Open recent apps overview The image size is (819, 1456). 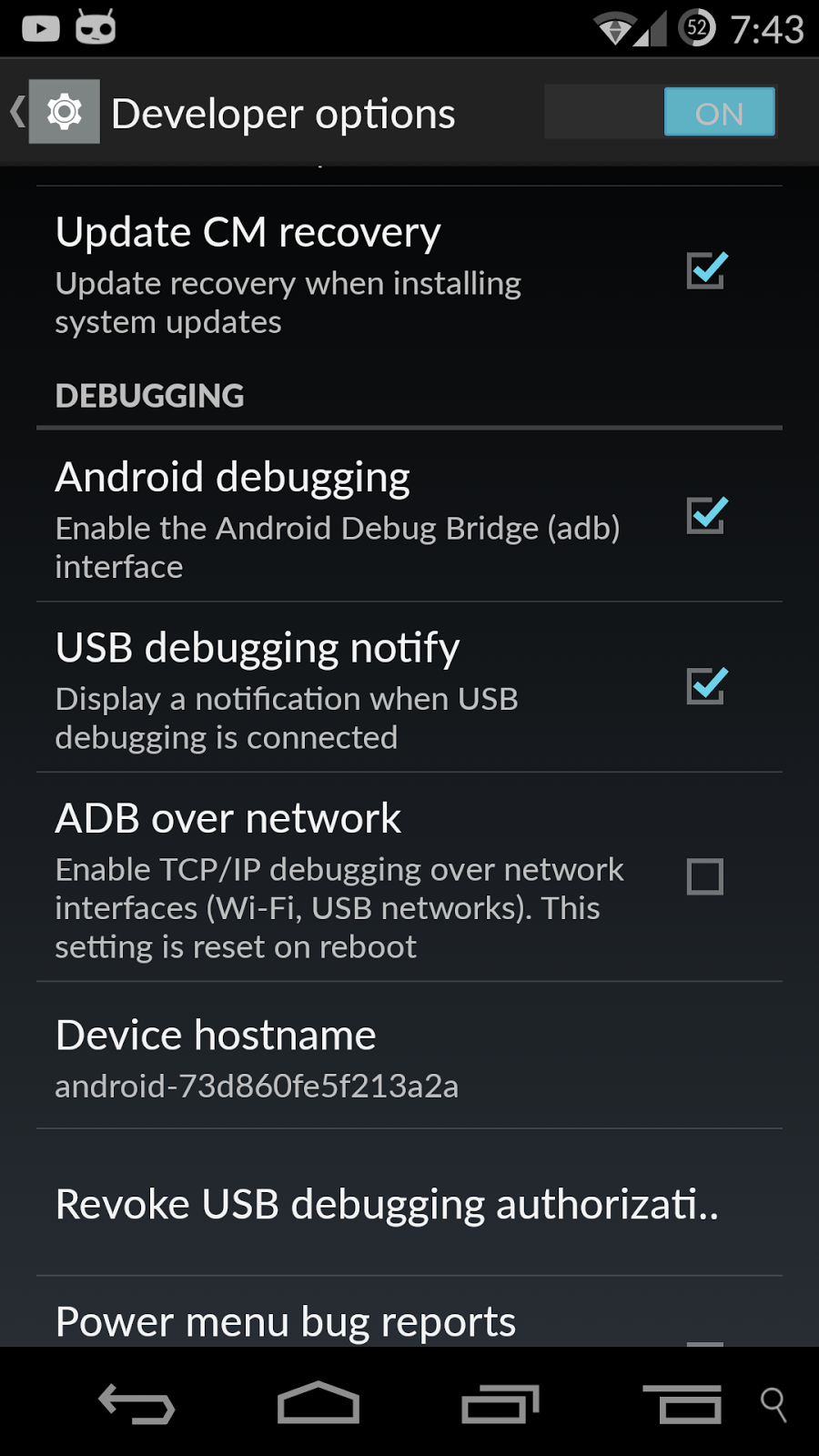[x=500, y=1404]
